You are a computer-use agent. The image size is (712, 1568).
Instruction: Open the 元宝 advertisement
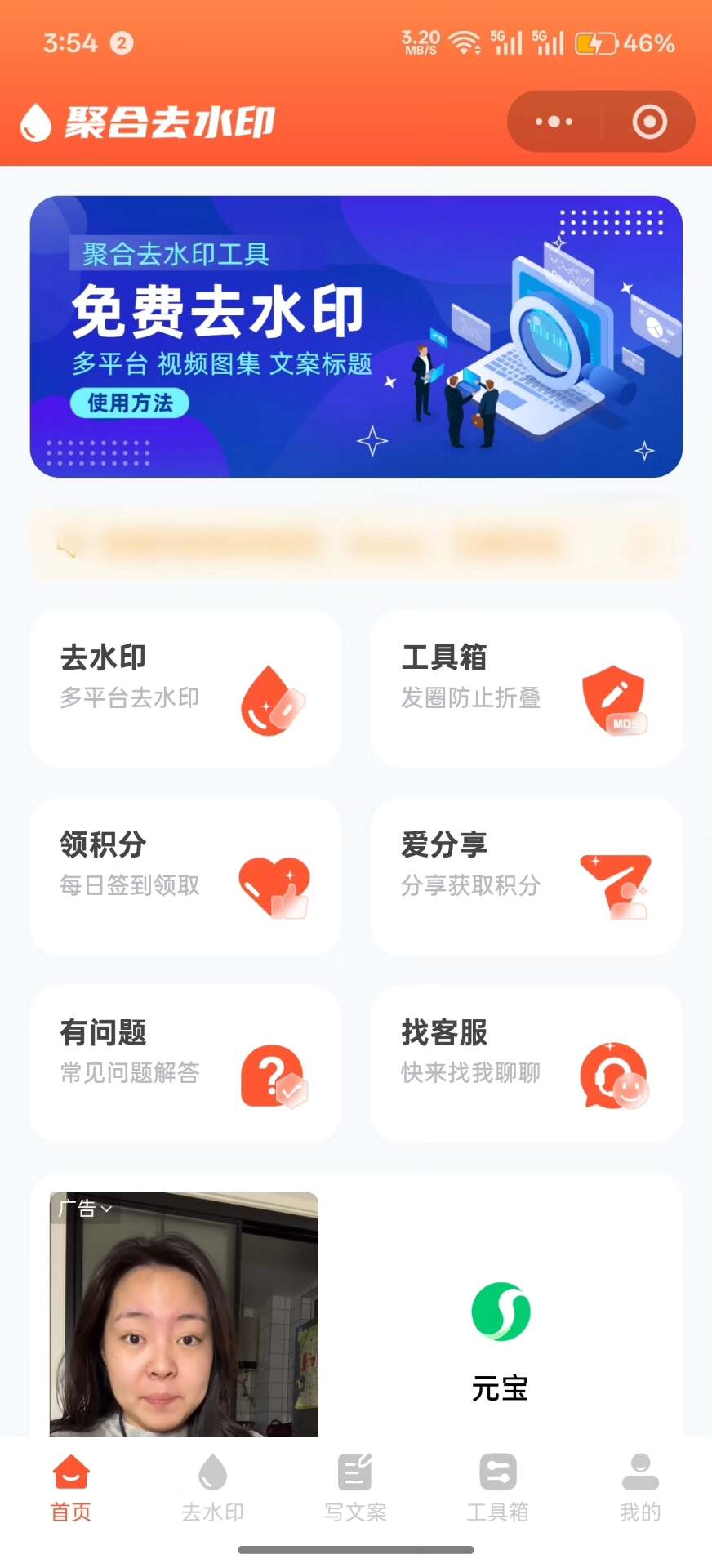500,1339
